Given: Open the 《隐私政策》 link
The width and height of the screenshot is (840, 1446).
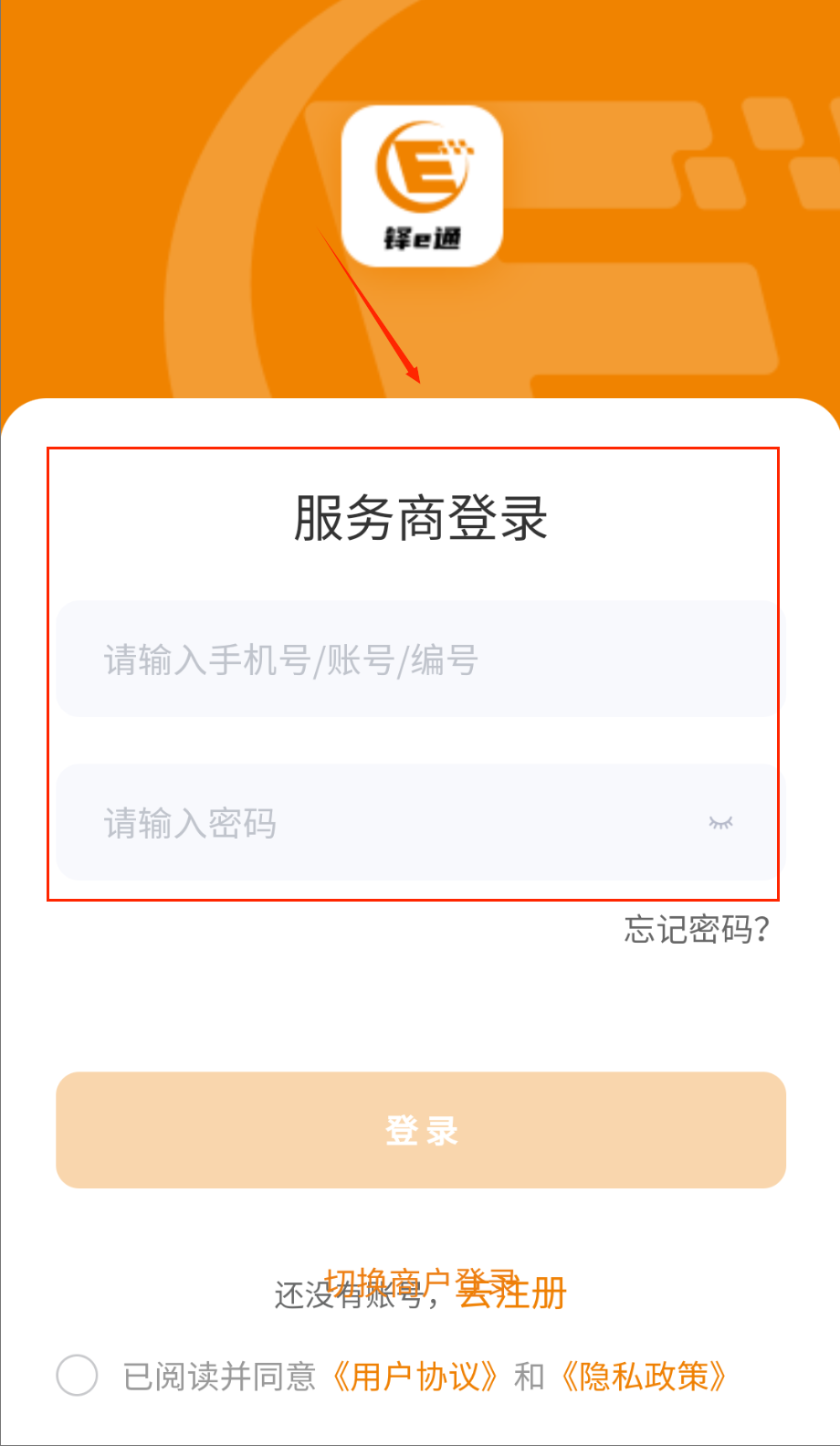Looking at the screenshot, I should coord(644,1377).
